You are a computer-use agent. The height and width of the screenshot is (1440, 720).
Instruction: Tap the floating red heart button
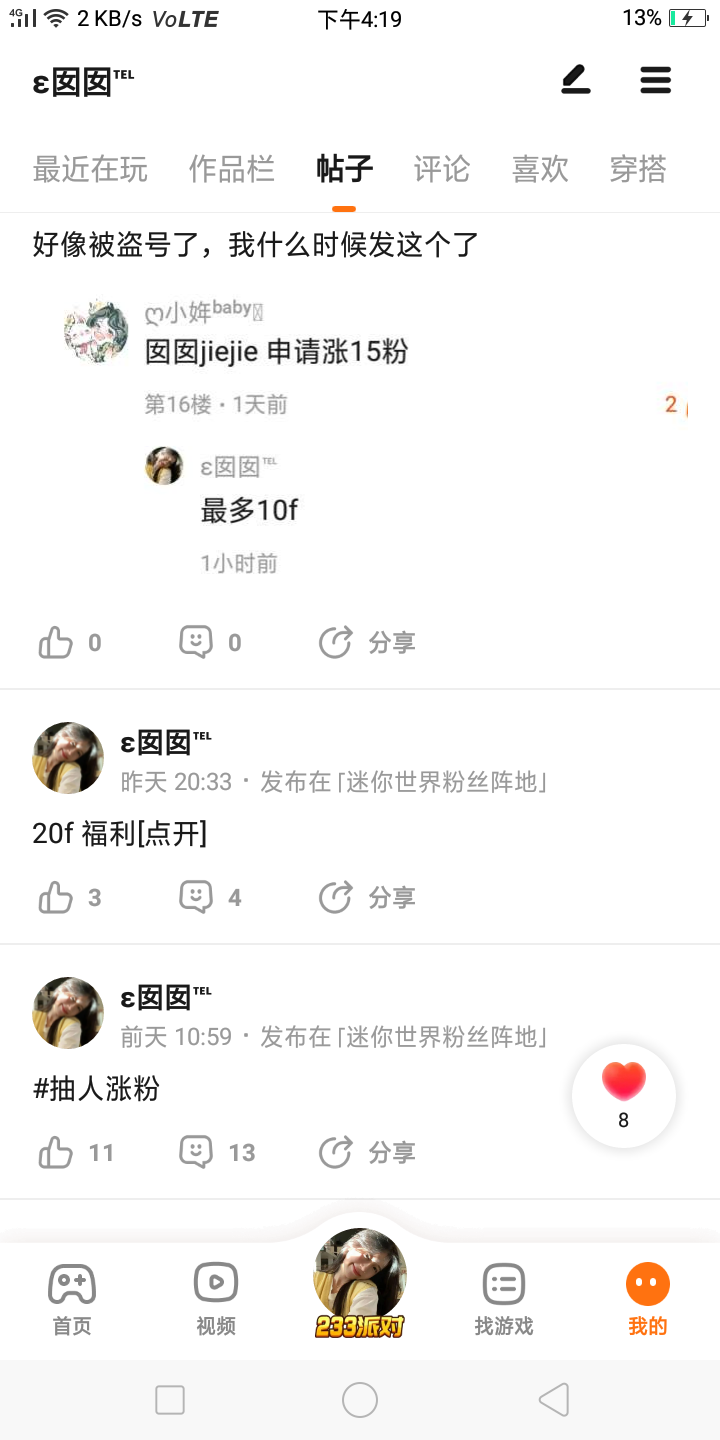624,1095
